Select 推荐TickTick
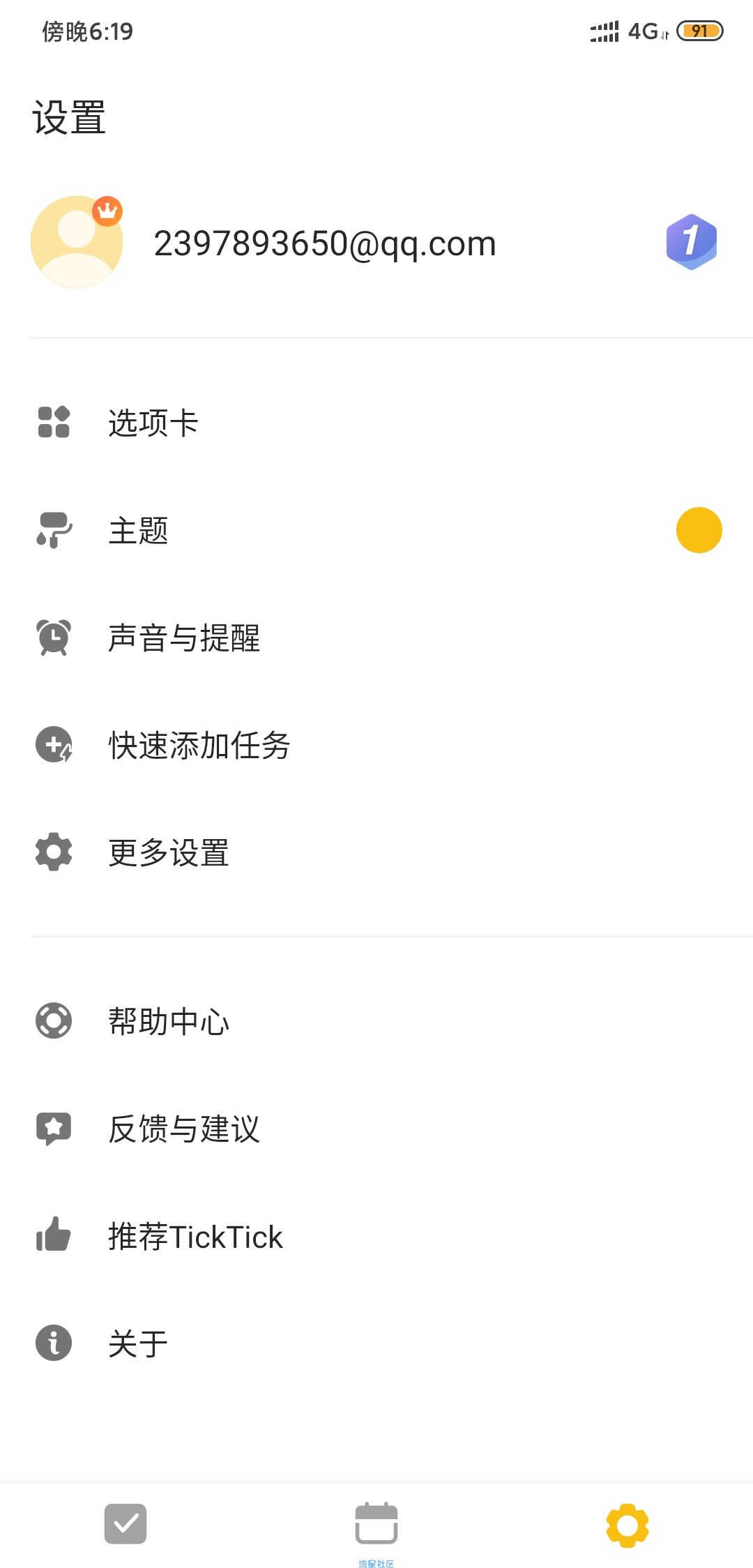Viewport: 753px width, 1568px height. click(x=376, y=1236)
